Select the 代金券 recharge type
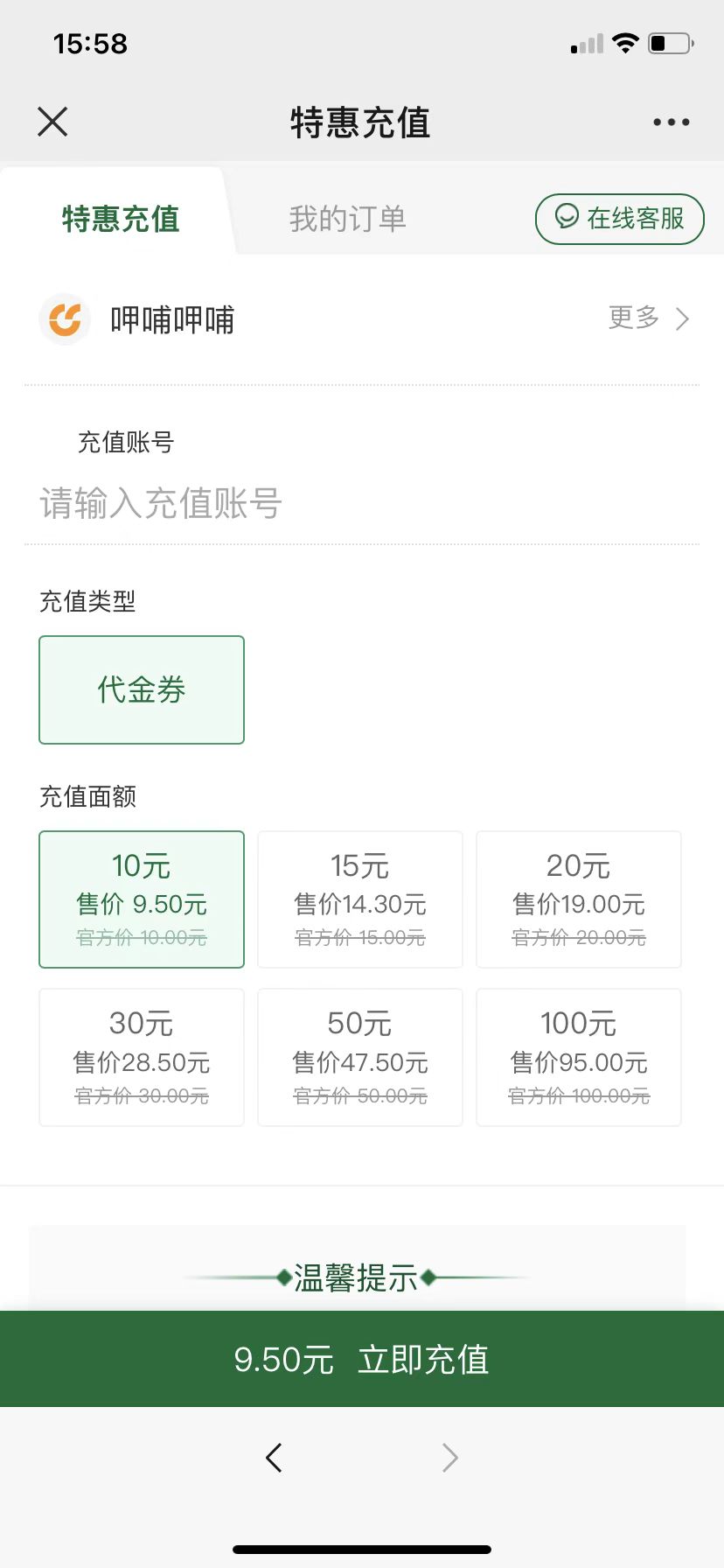The width and height of the screenshot is (724, 1568). (x=142, y=689)
